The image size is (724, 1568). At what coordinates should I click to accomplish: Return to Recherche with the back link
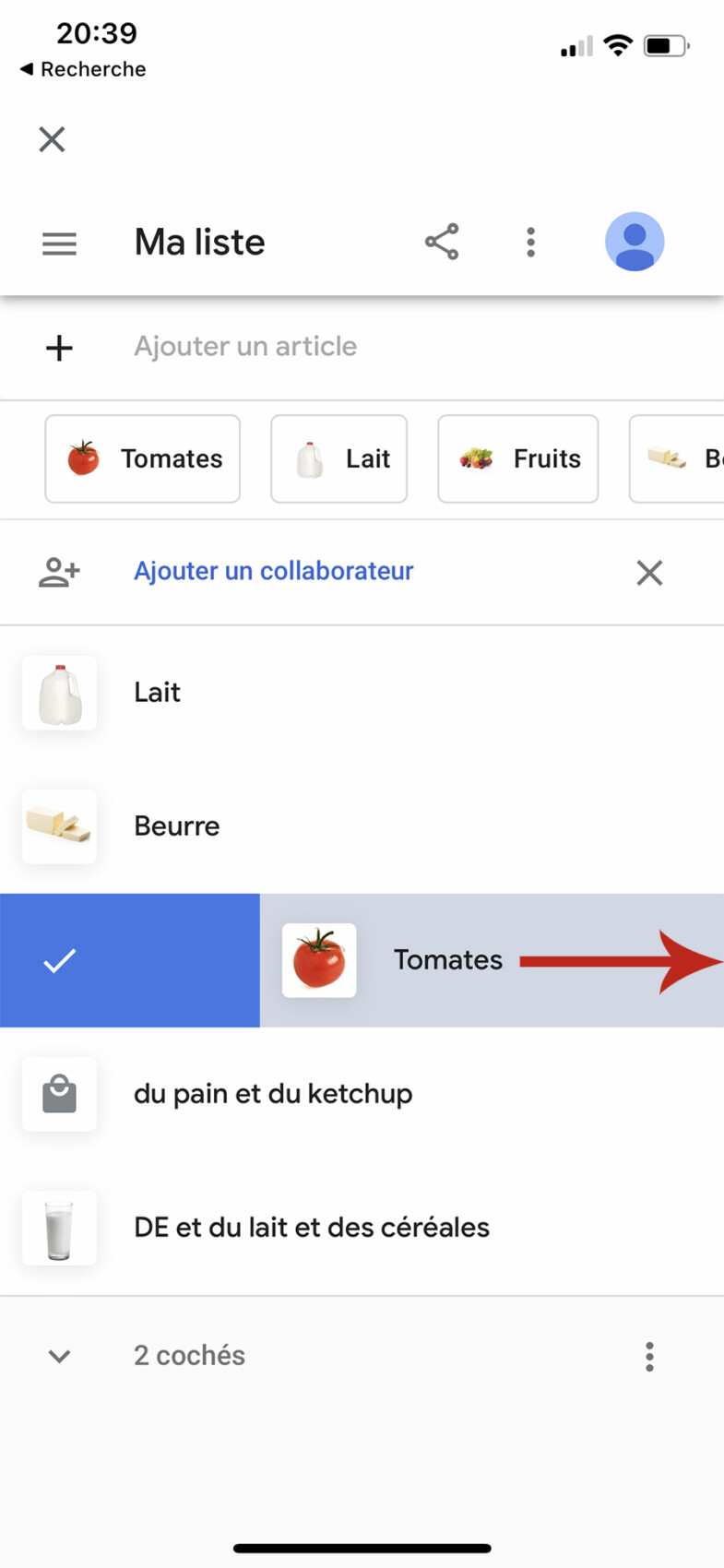[x=80, y=68]
